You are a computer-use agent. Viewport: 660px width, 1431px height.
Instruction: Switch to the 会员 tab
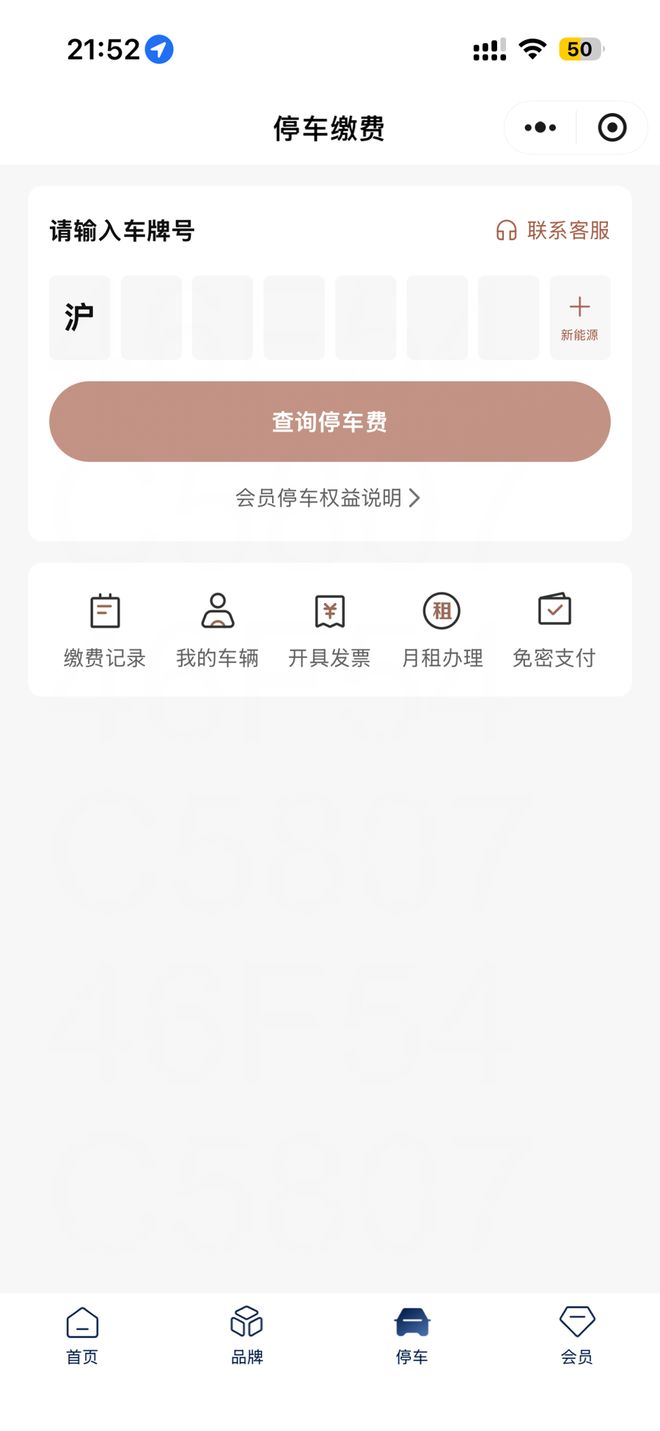577,1335
